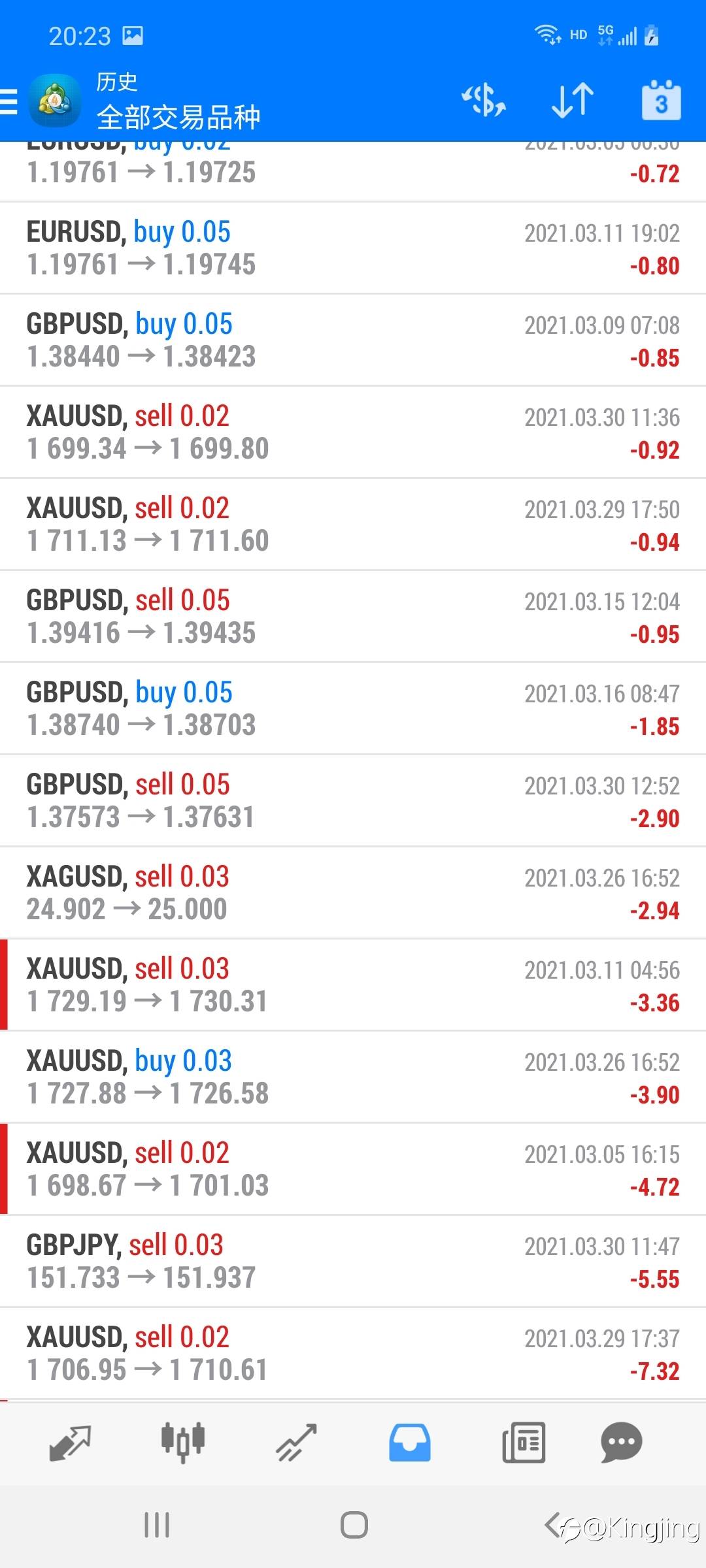The width and height of the screenshot is (706, 1568).
Task: Switch to the News tab
Action: point(524,1443)
